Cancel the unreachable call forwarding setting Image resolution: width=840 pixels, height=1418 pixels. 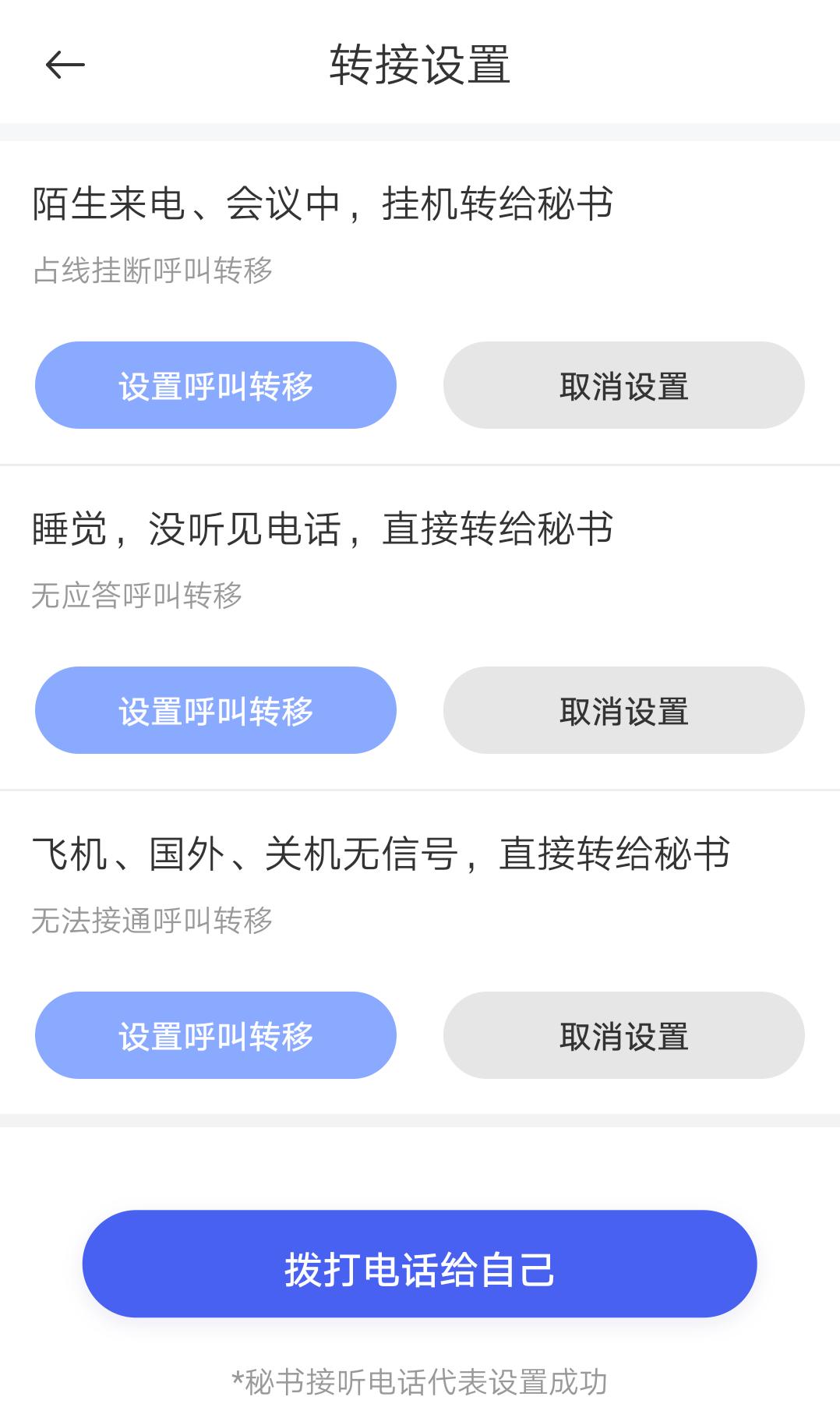point(623,1036)
